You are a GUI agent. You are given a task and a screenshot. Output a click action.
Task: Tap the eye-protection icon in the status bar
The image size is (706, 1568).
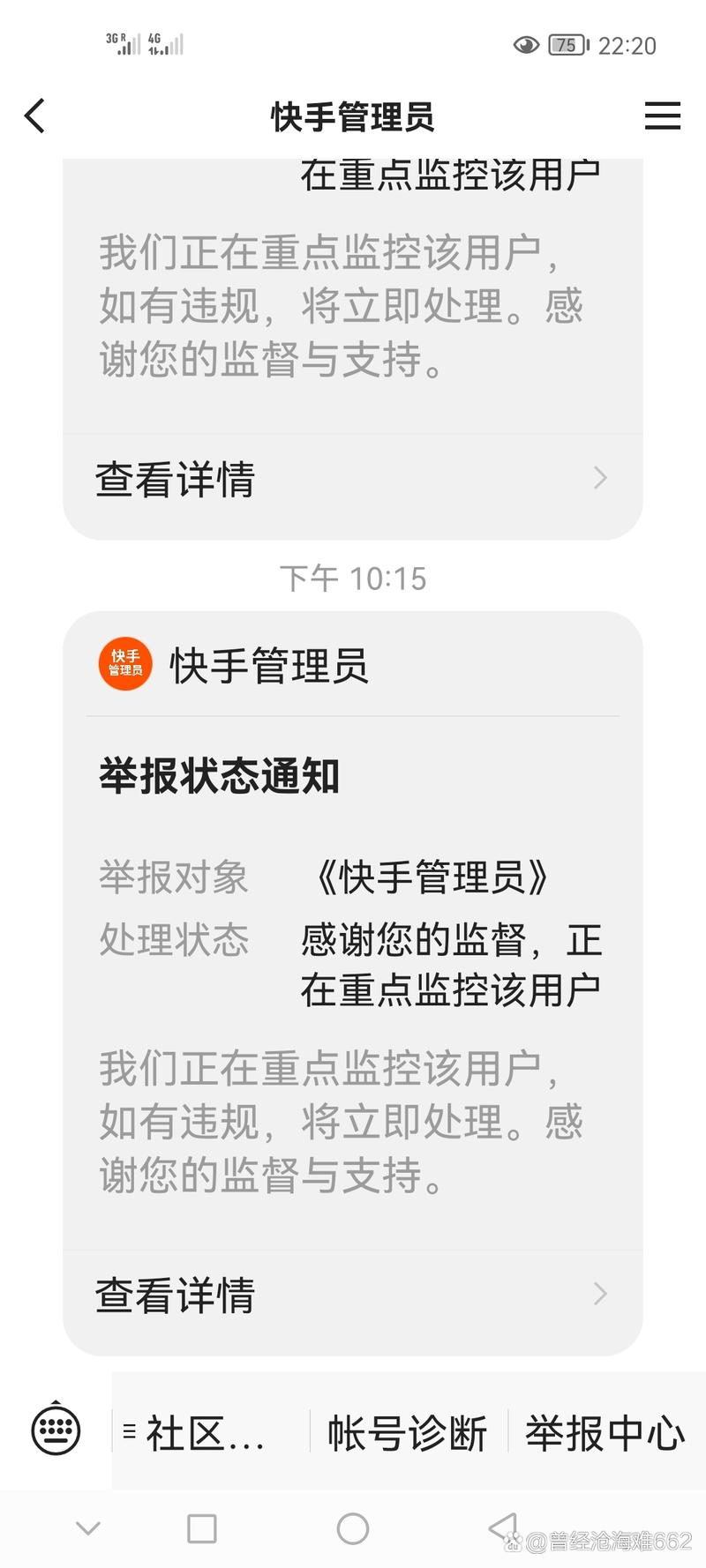(x=526, y=44)
